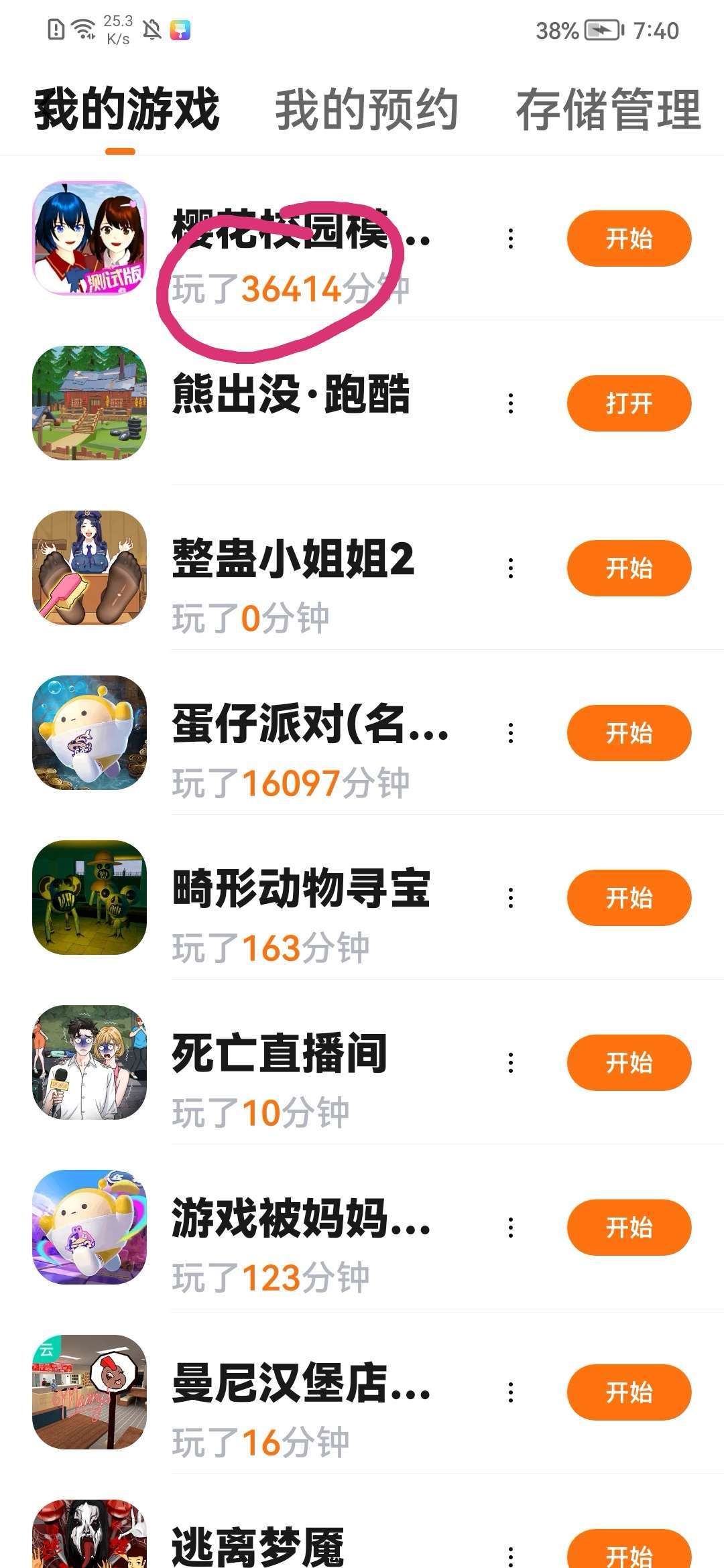Start 整蛊小姐姐2
This screenshot has height=1568, width=724.
click(x=628, y=568)
